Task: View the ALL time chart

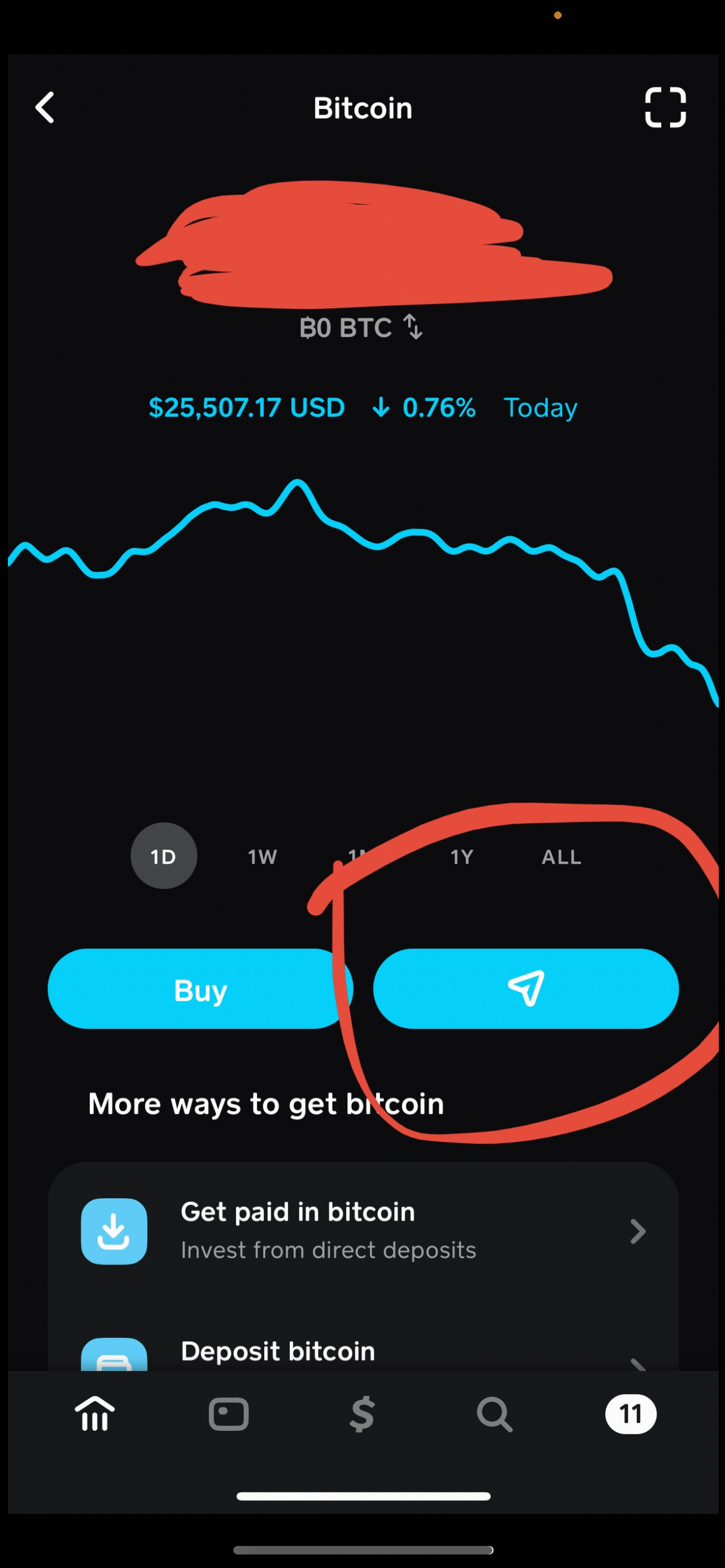Action: tap(561, 857)
